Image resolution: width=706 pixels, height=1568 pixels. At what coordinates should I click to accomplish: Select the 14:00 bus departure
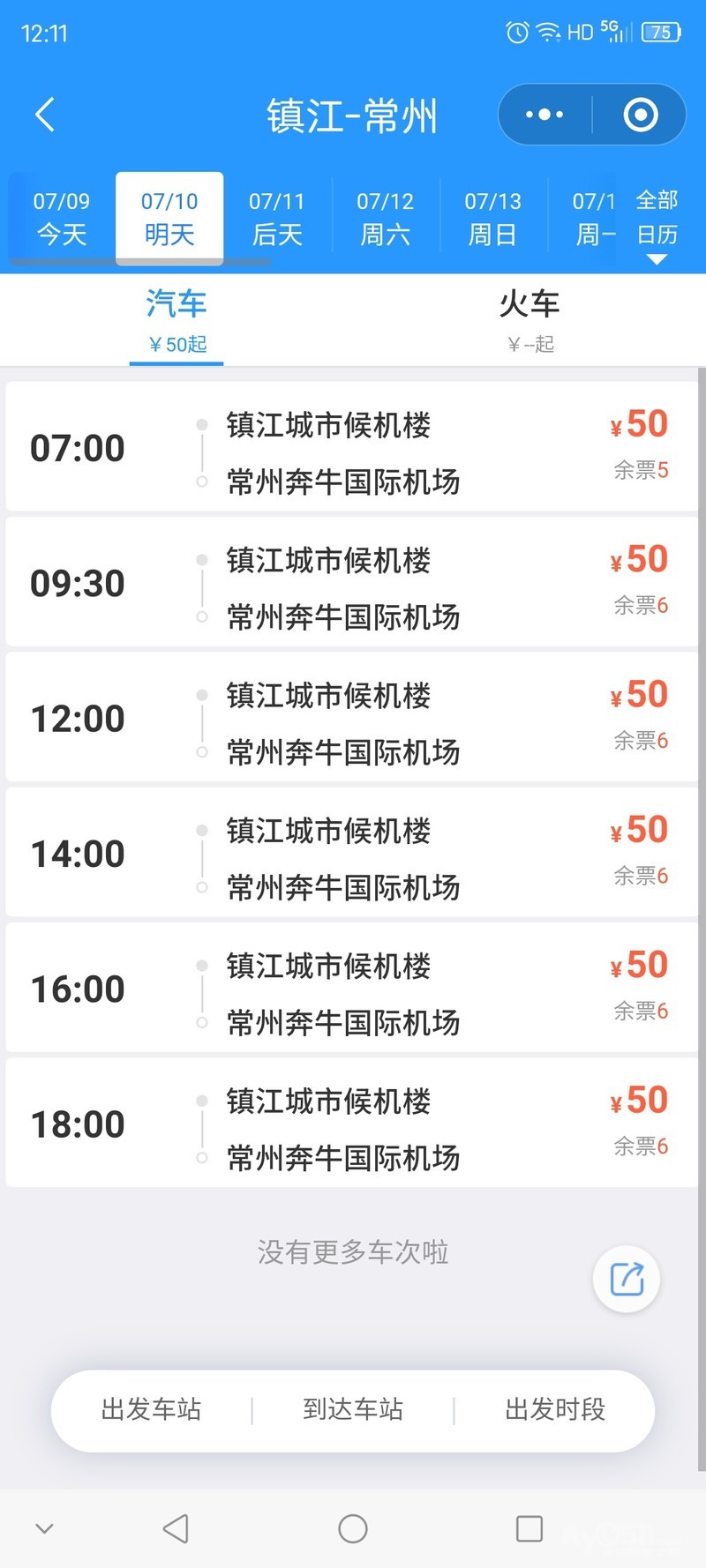[351, 853]
